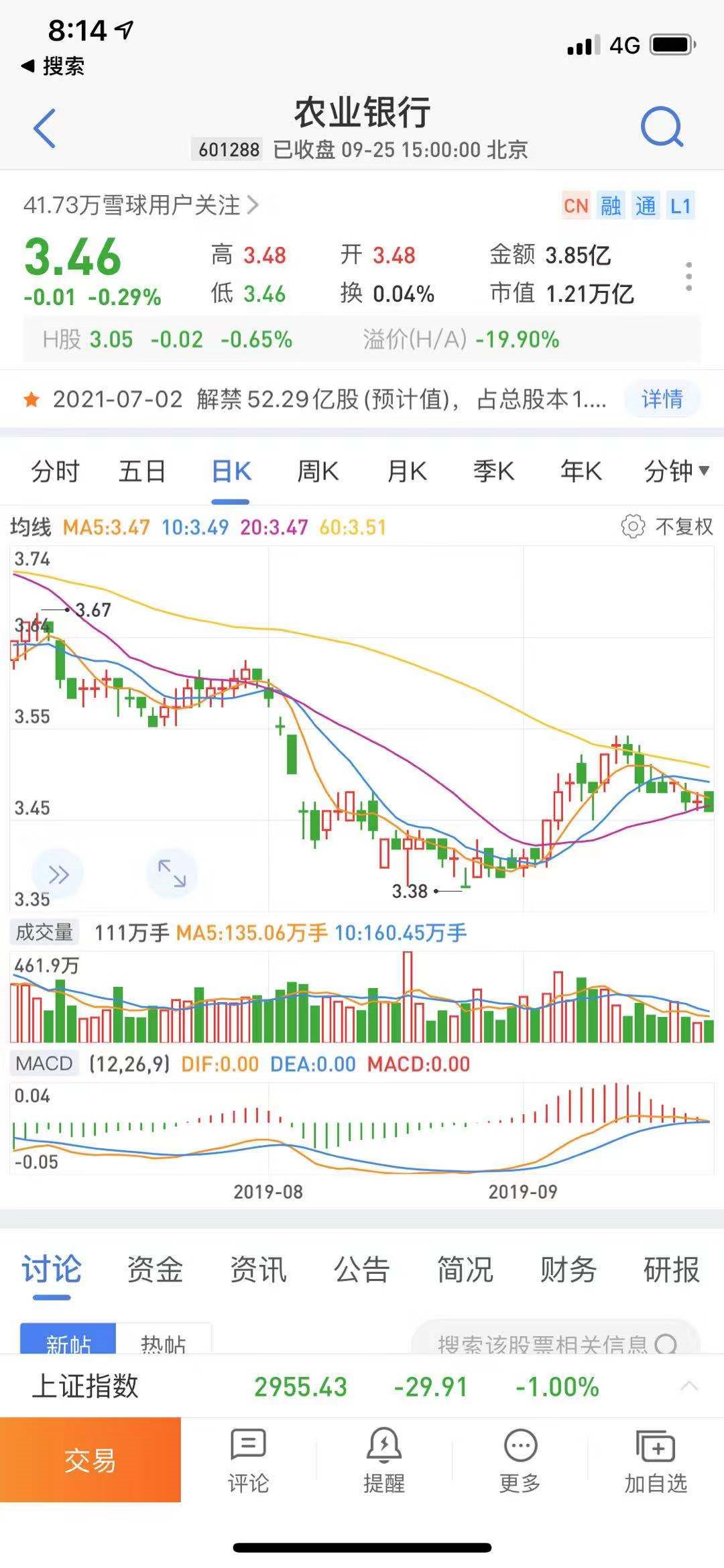This screenshot has width=724, height=1568.
Task: Open the 公告 announcements tab
Action: (x=361, y=1270)
